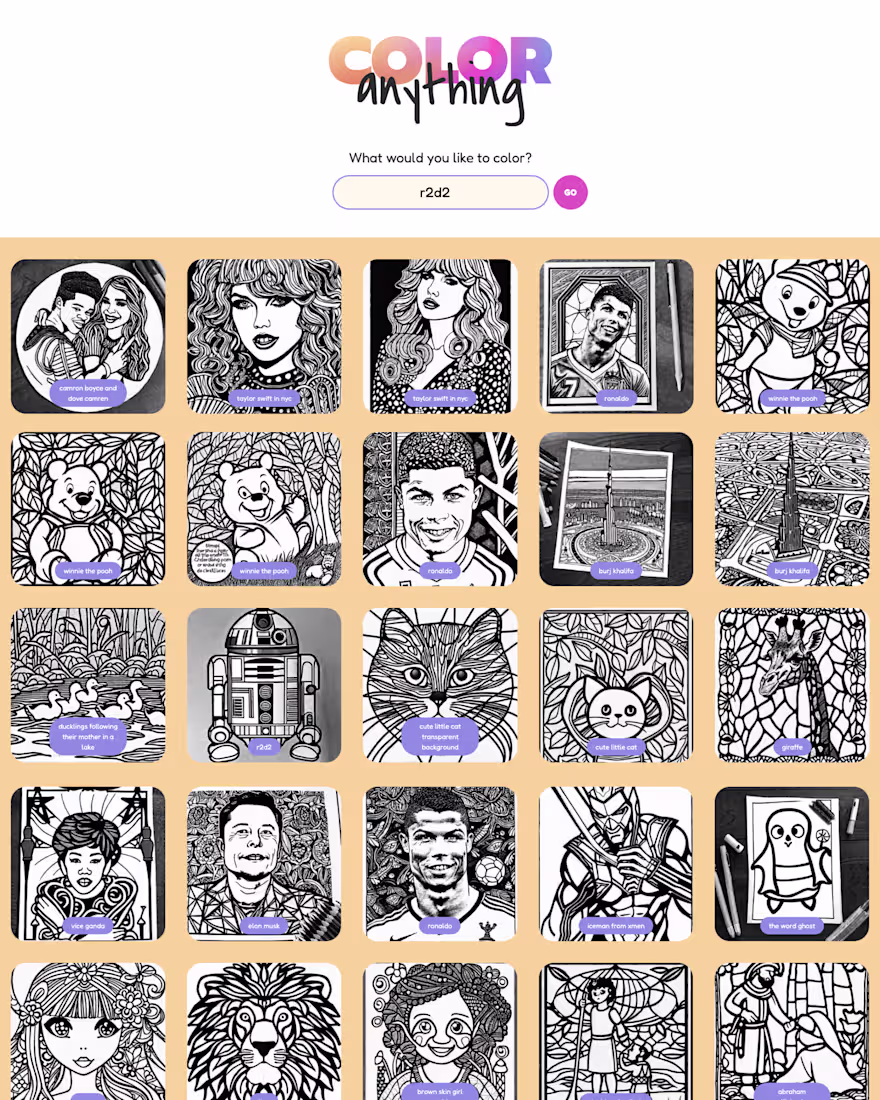880x1100 pixels.
Task: Open the vice ganda drawing
Action: 88,863
